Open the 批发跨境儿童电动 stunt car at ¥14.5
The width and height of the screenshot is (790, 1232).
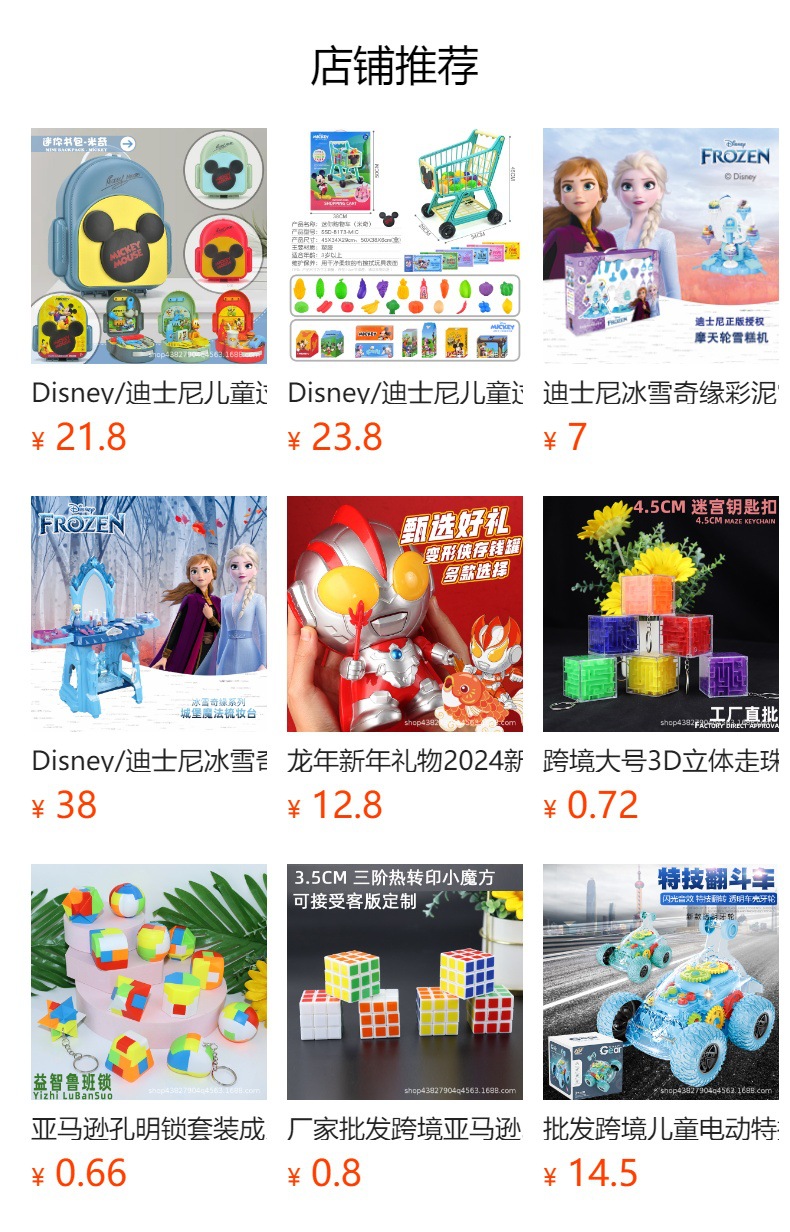(661, 982)
